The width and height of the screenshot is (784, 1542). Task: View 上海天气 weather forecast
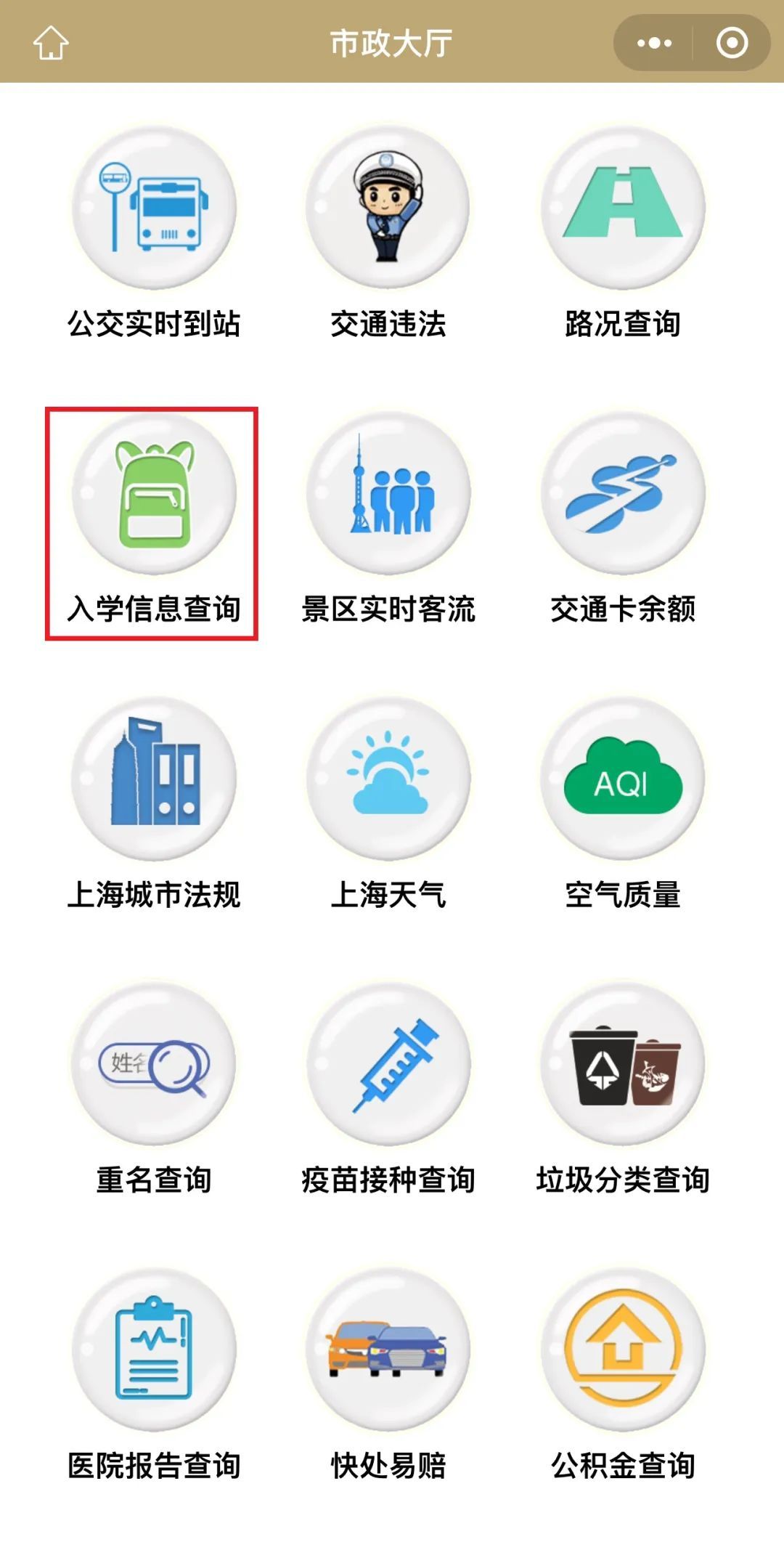[388, 779]
